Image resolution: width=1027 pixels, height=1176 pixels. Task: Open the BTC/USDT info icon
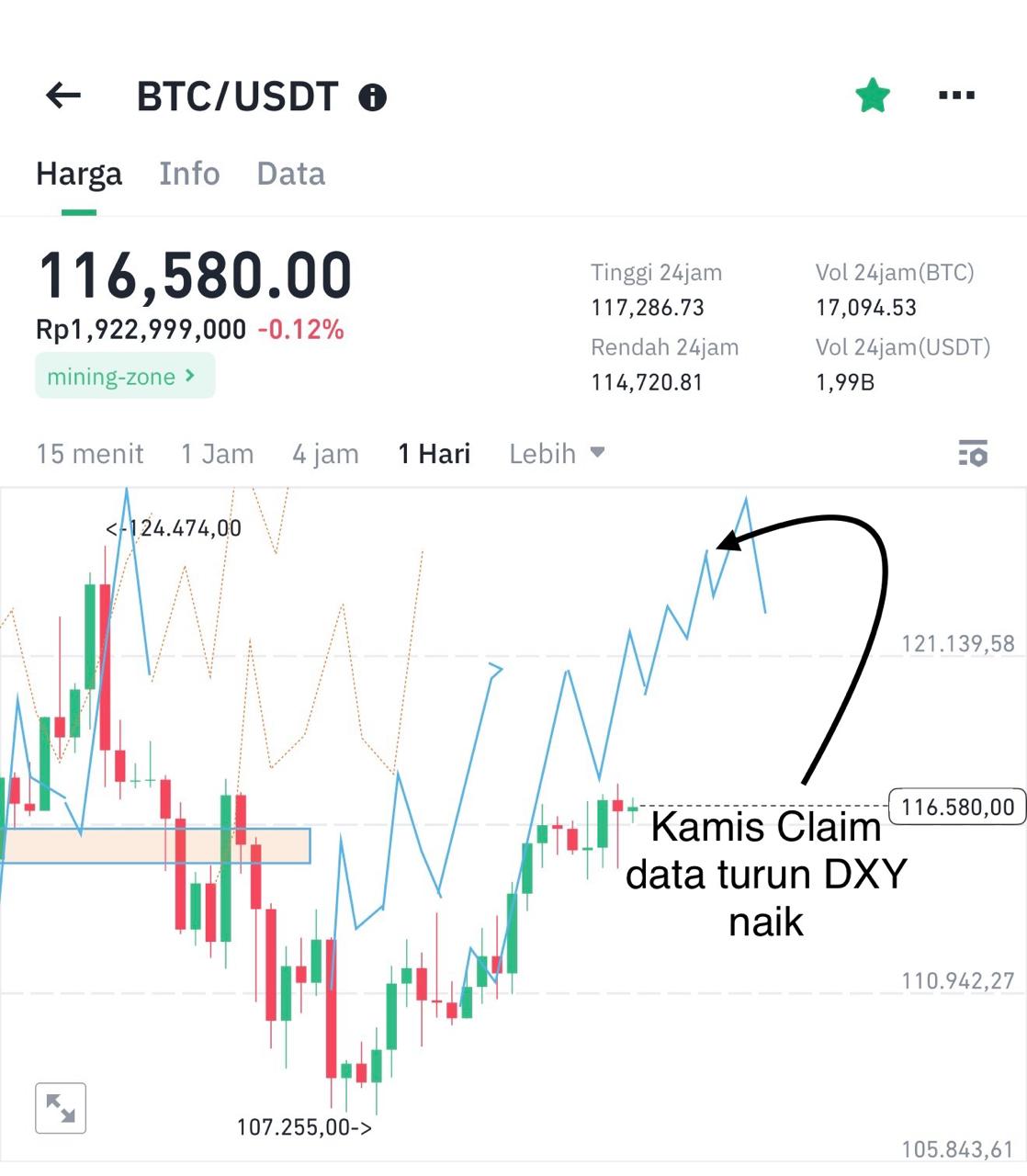pyautogui.click(x=372, y=97)
